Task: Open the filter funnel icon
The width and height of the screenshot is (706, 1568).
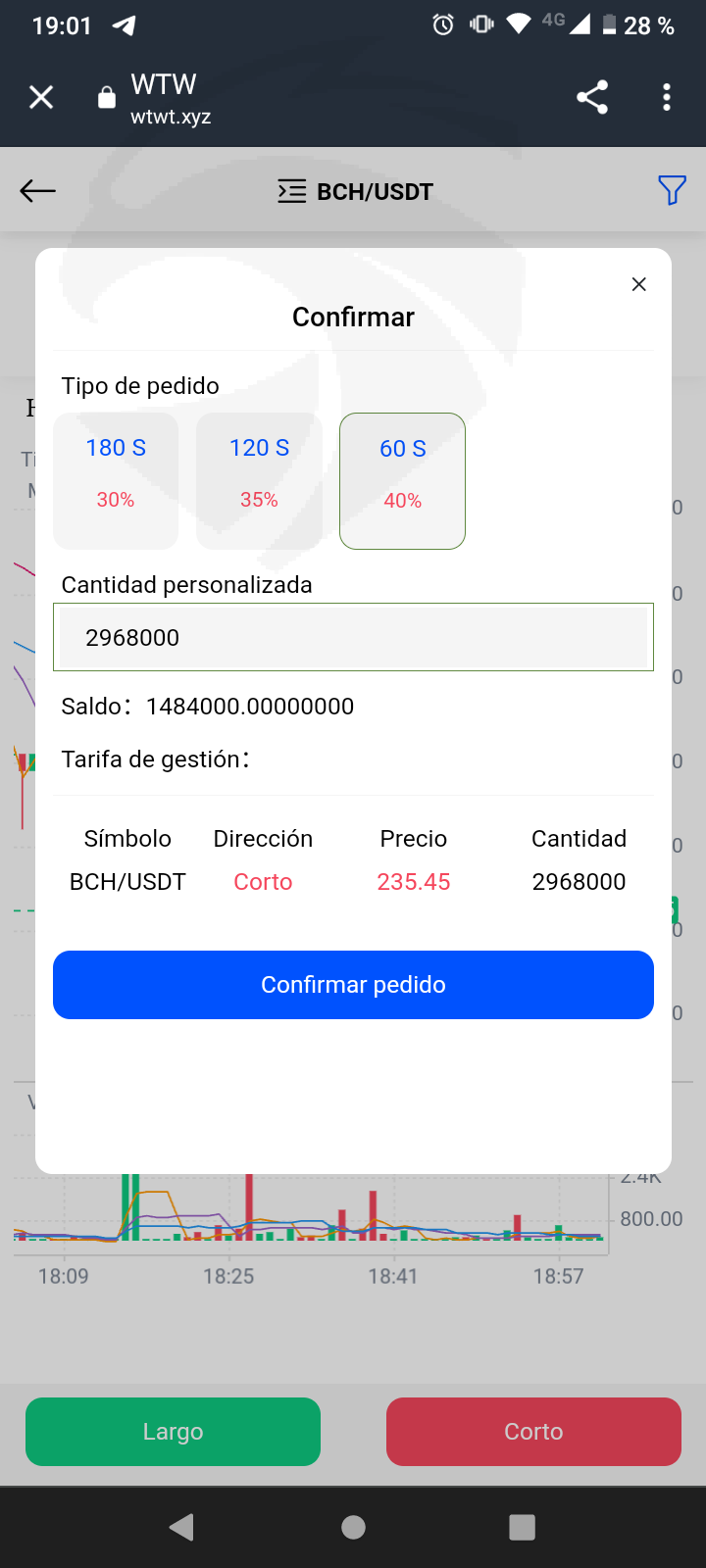Action: [672, 190]
